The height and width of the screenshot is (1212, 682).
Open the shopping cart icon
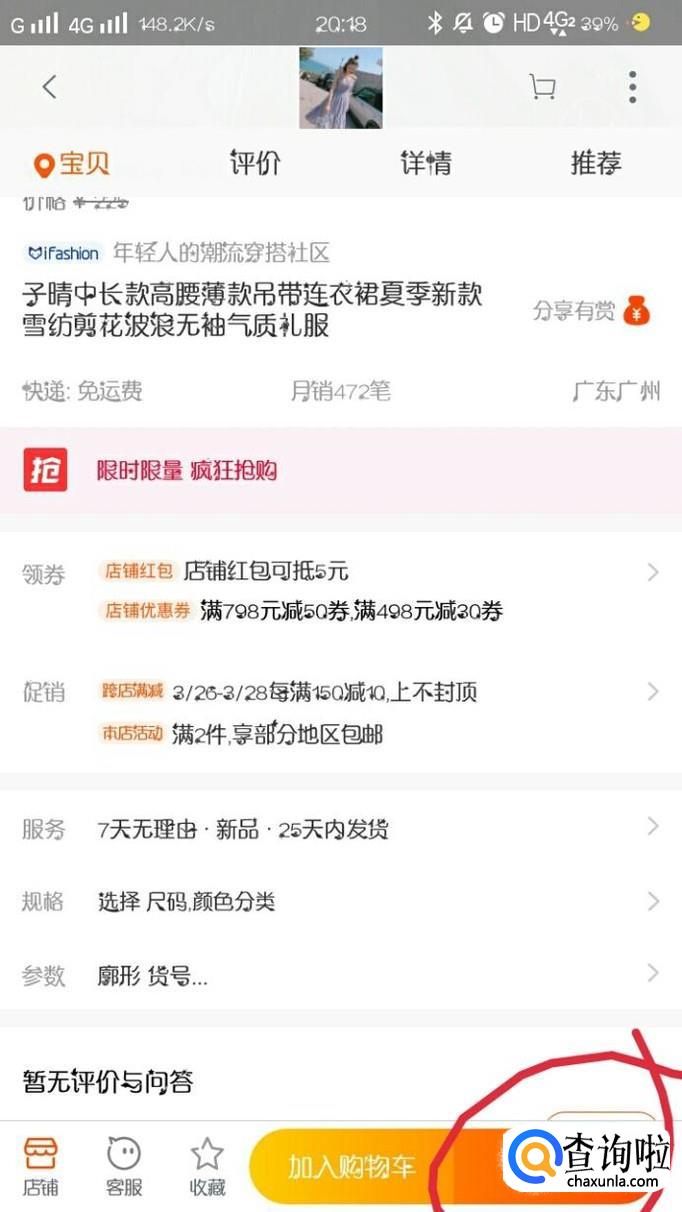click(542, 88)
